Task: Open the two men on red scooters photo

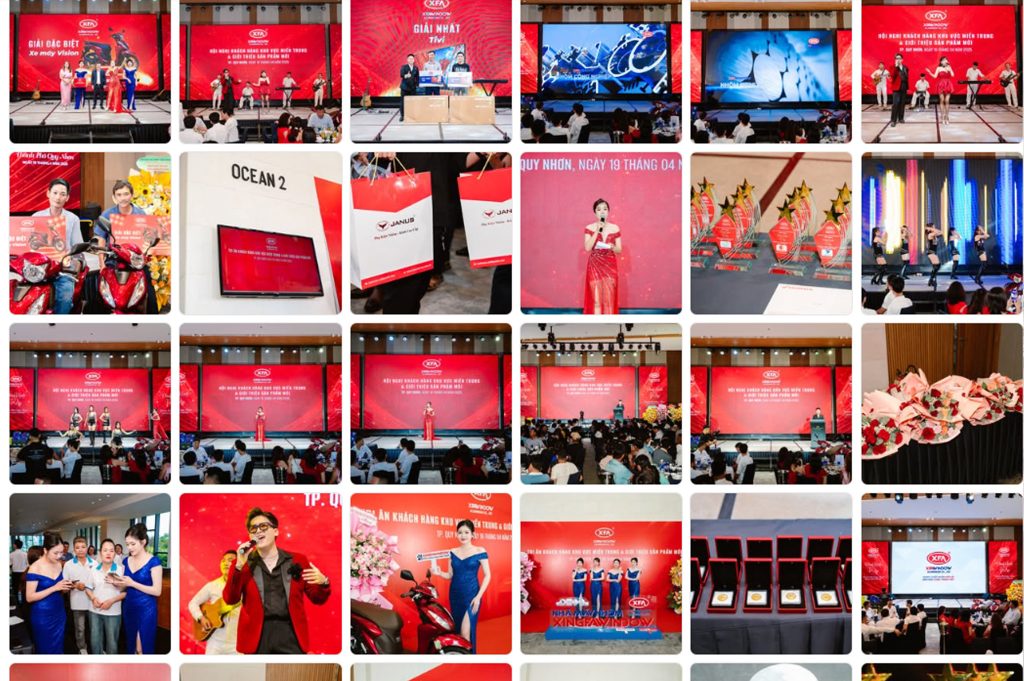Action: pyautogui.click(x=90, y=233)
